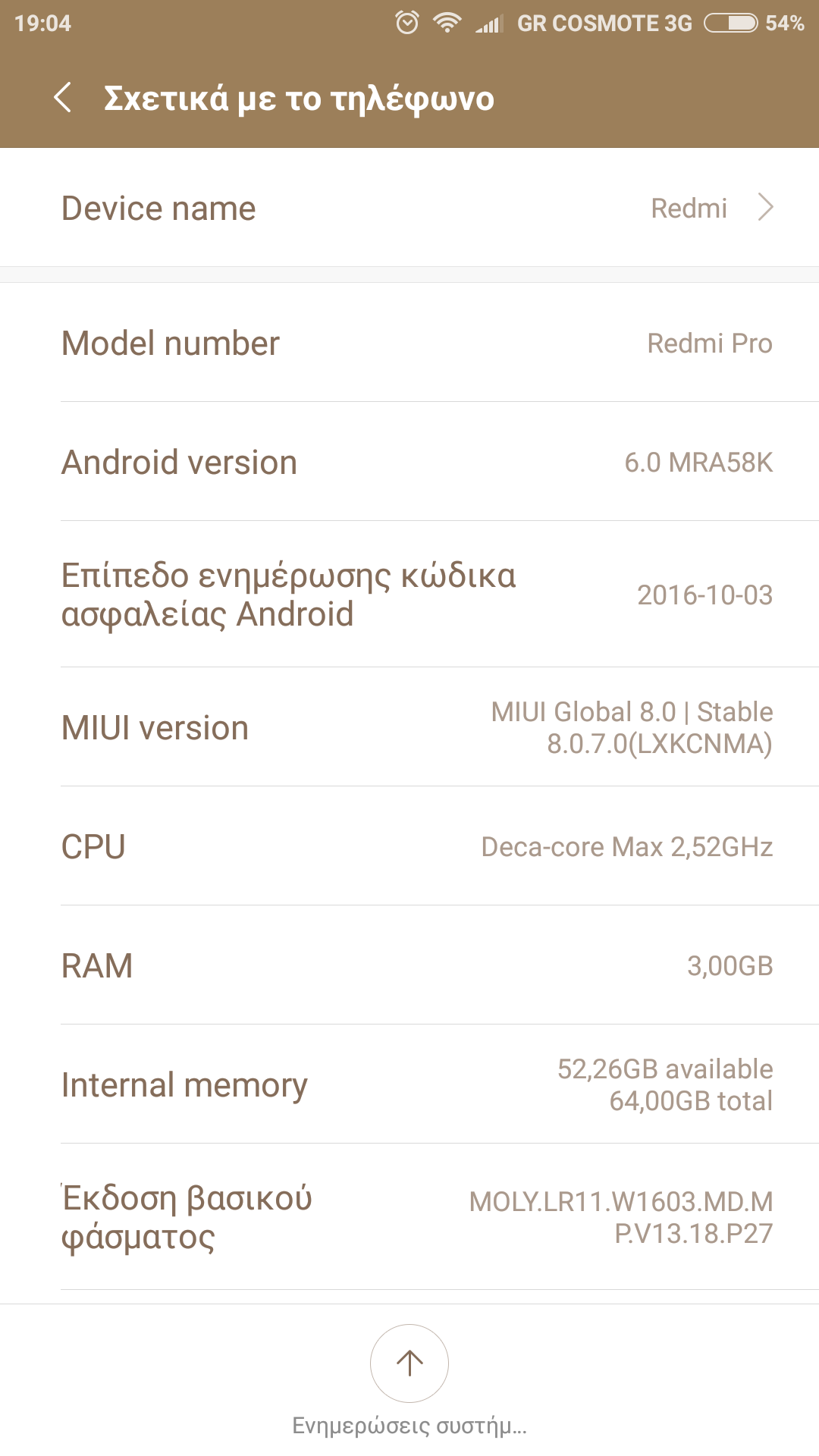Image resolution: width=819 pixels, height=1456 pixels.
Task: Tap the MIUI version row
Action: (409, 728)
